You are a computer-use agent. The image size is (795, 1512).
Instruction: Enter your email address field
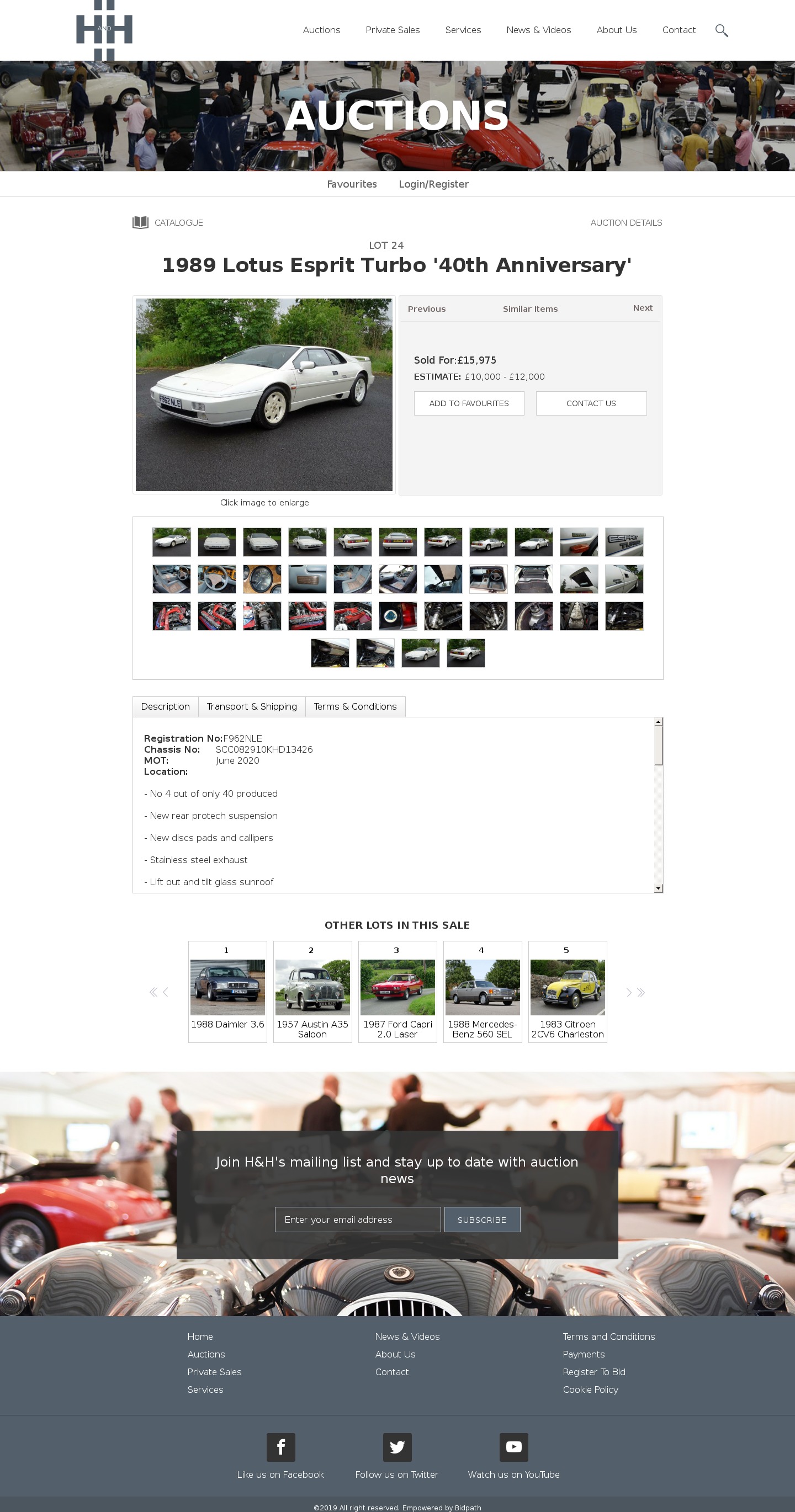tap(357, 1219)
